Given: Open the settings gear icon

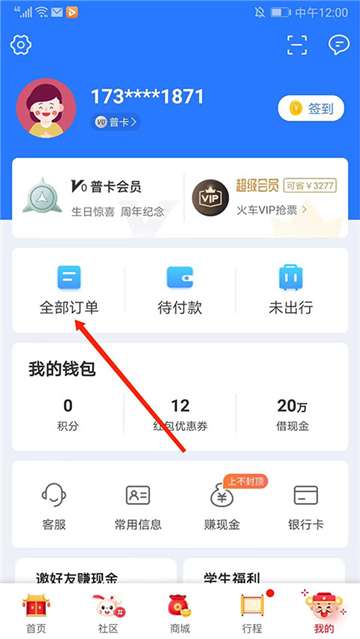Looking at the screenshot, I should 20,44.
